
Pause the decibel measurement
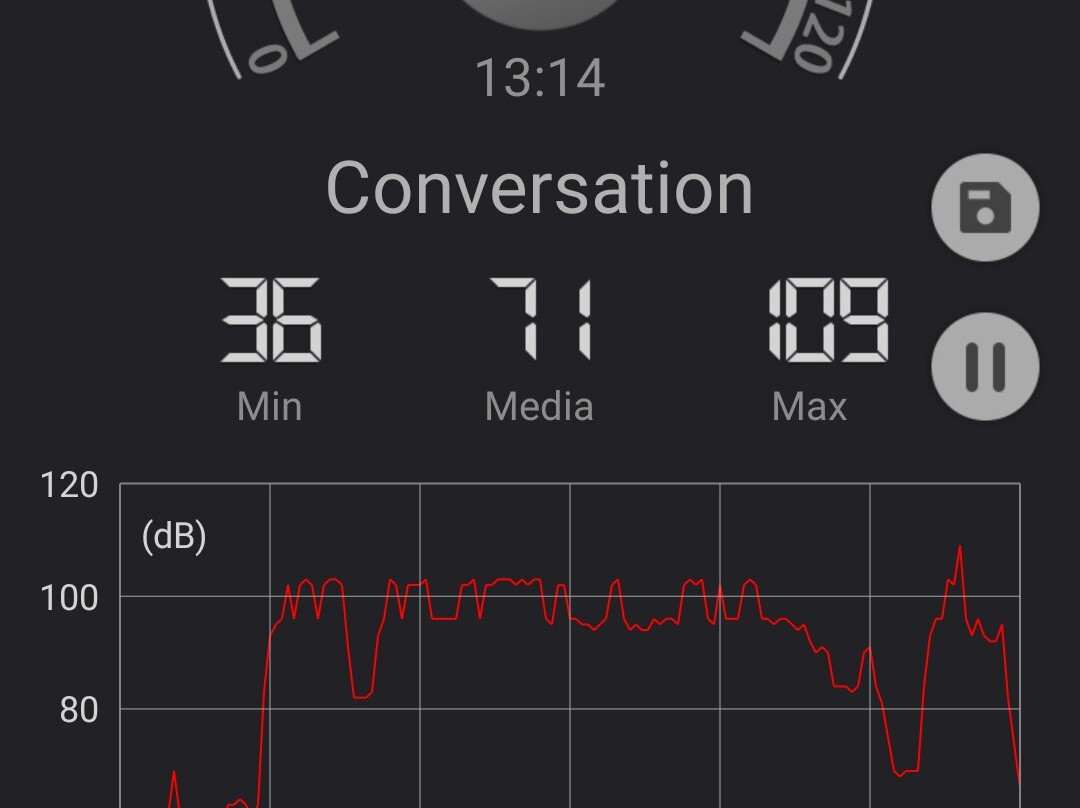[985, 367]
